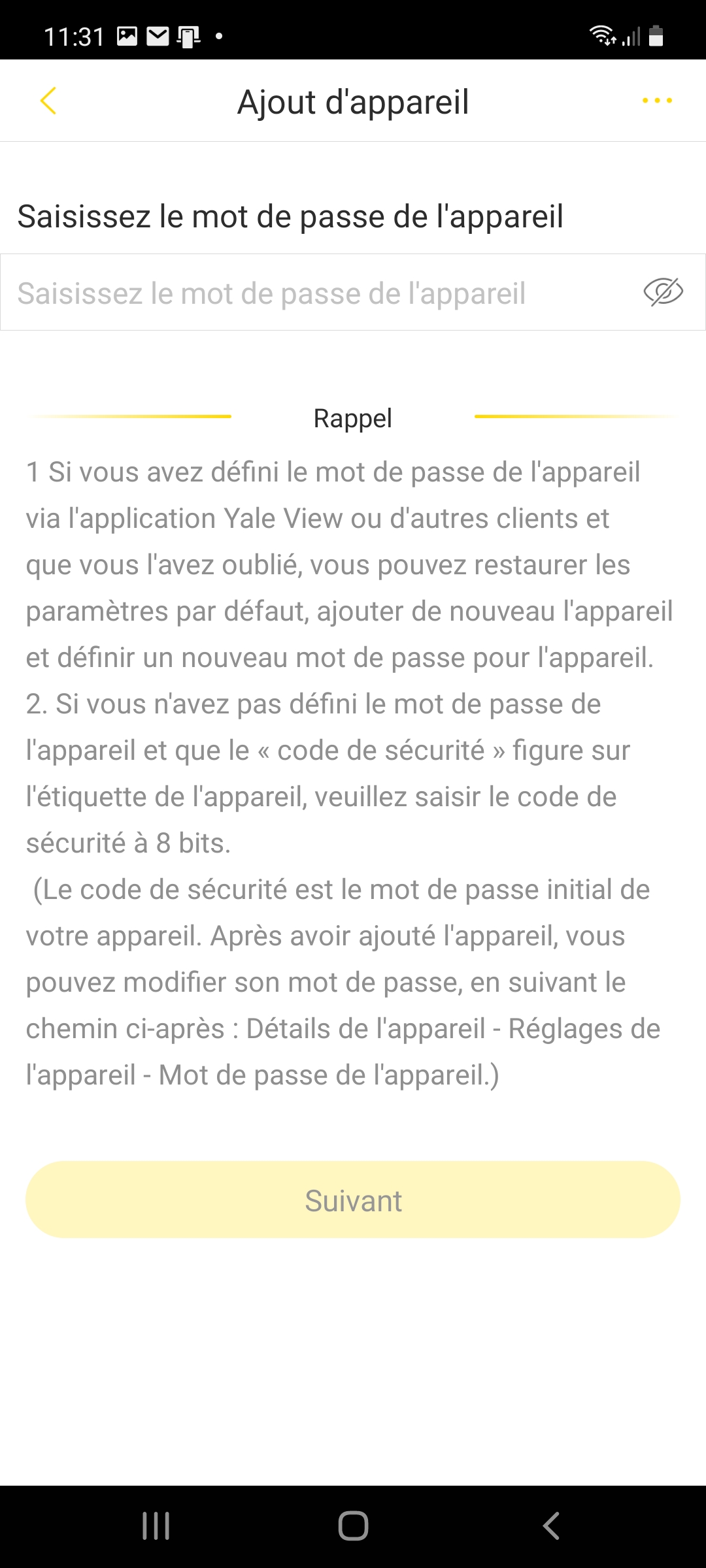Go to the system home screen
The height and width of the screenshot is (1568, 706).
pos(353,1526)
